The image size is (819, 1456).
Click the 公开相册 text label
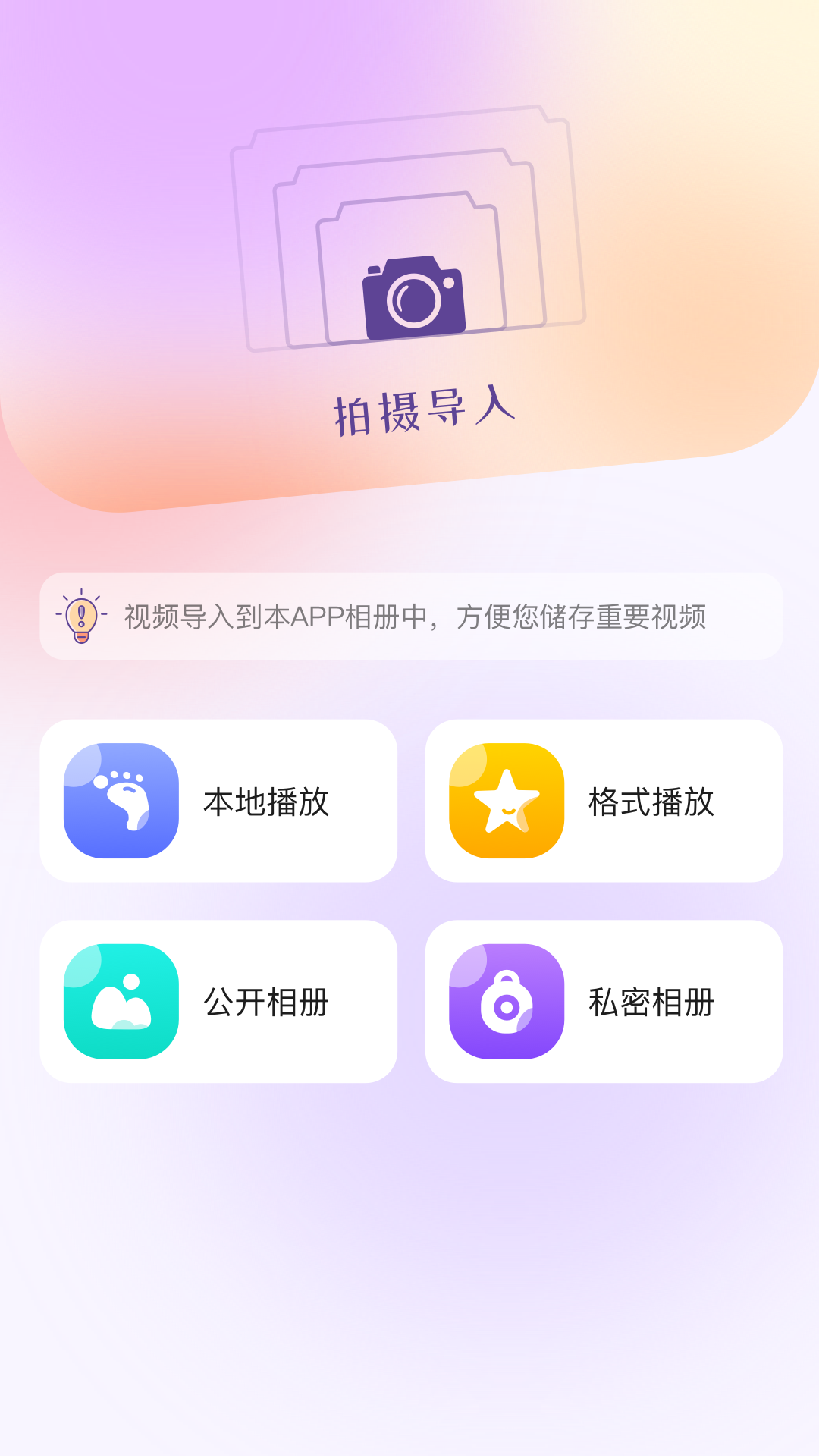click(265, 1003)
